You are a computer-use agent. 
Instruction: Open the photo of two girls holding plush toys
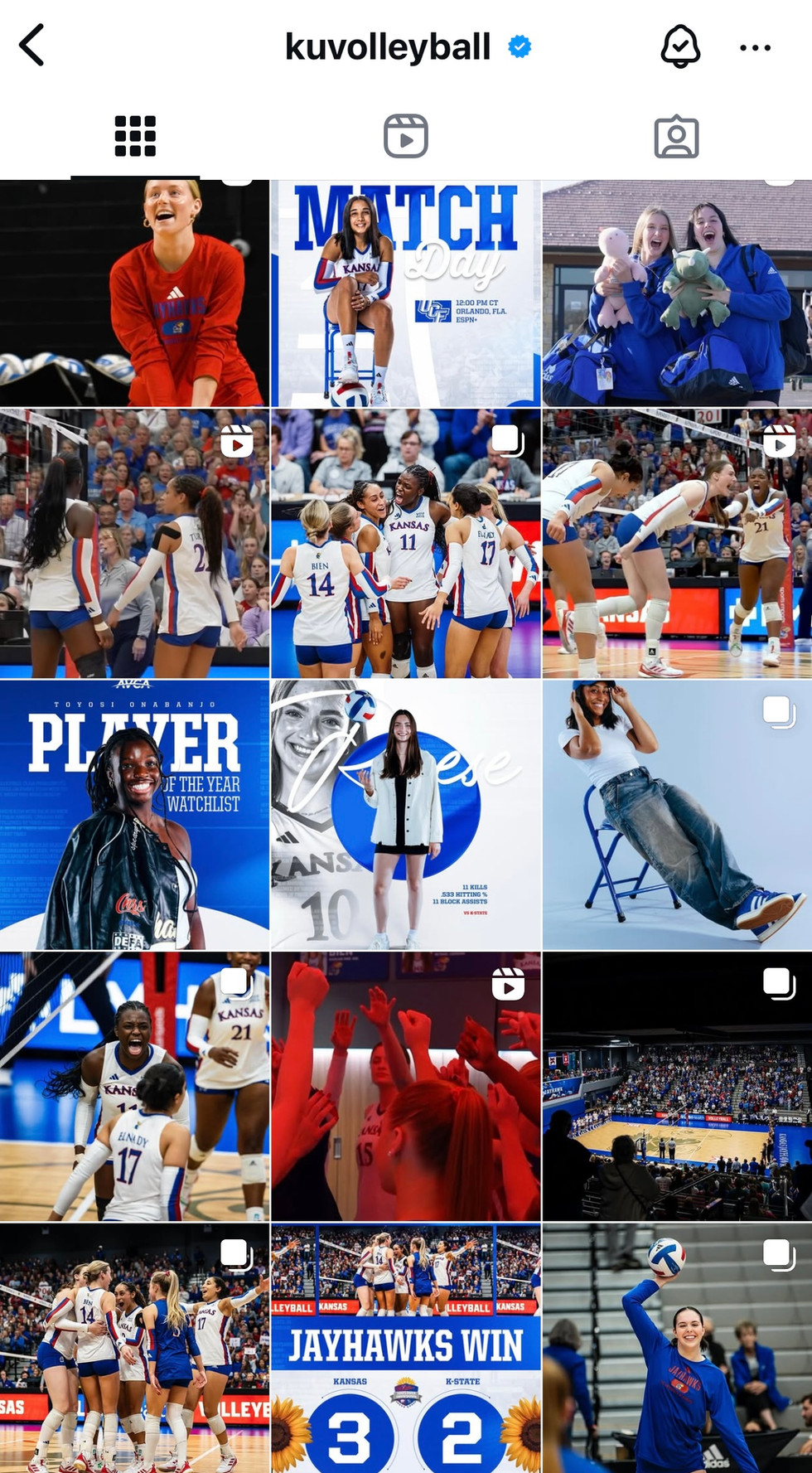coord(677,293)
